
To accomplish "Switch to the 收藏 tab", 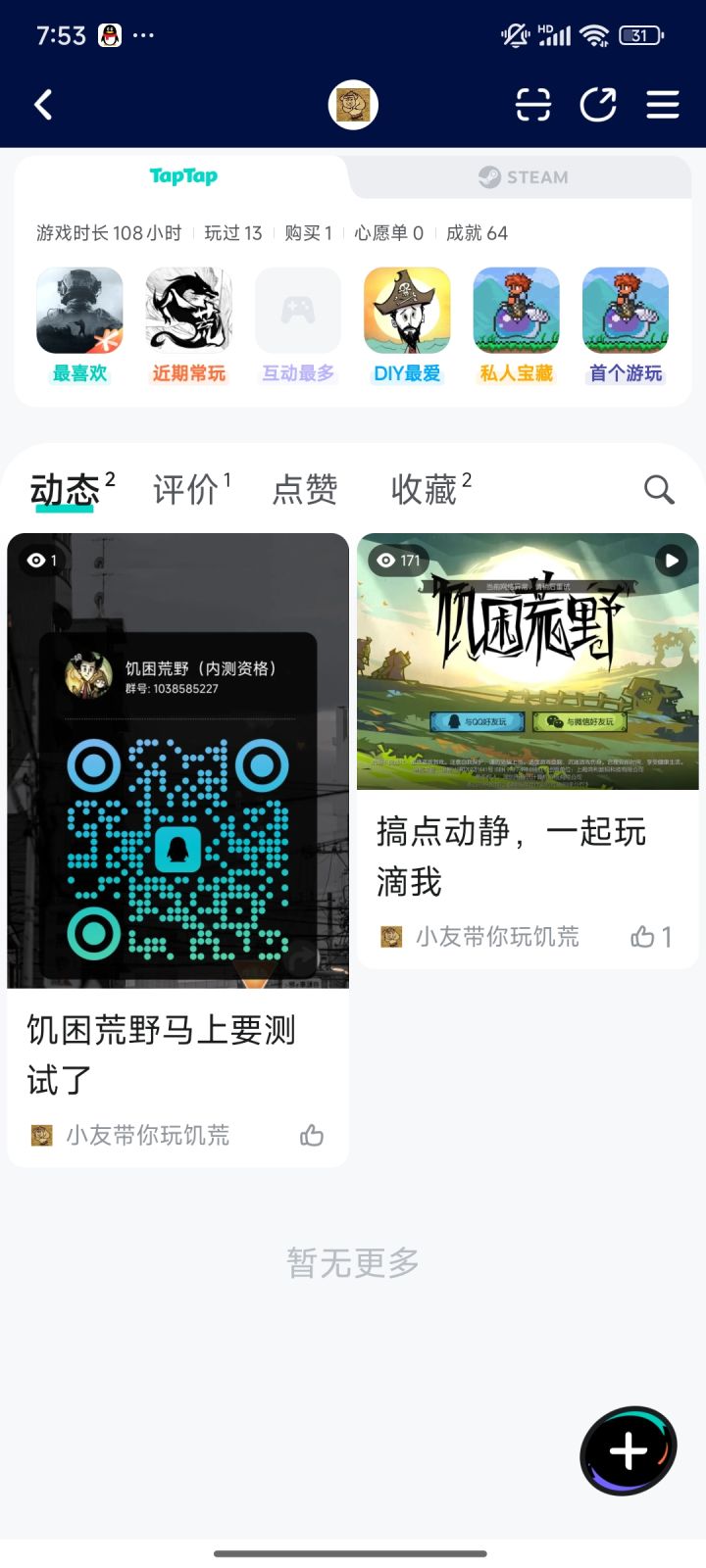I will point(426,489).
